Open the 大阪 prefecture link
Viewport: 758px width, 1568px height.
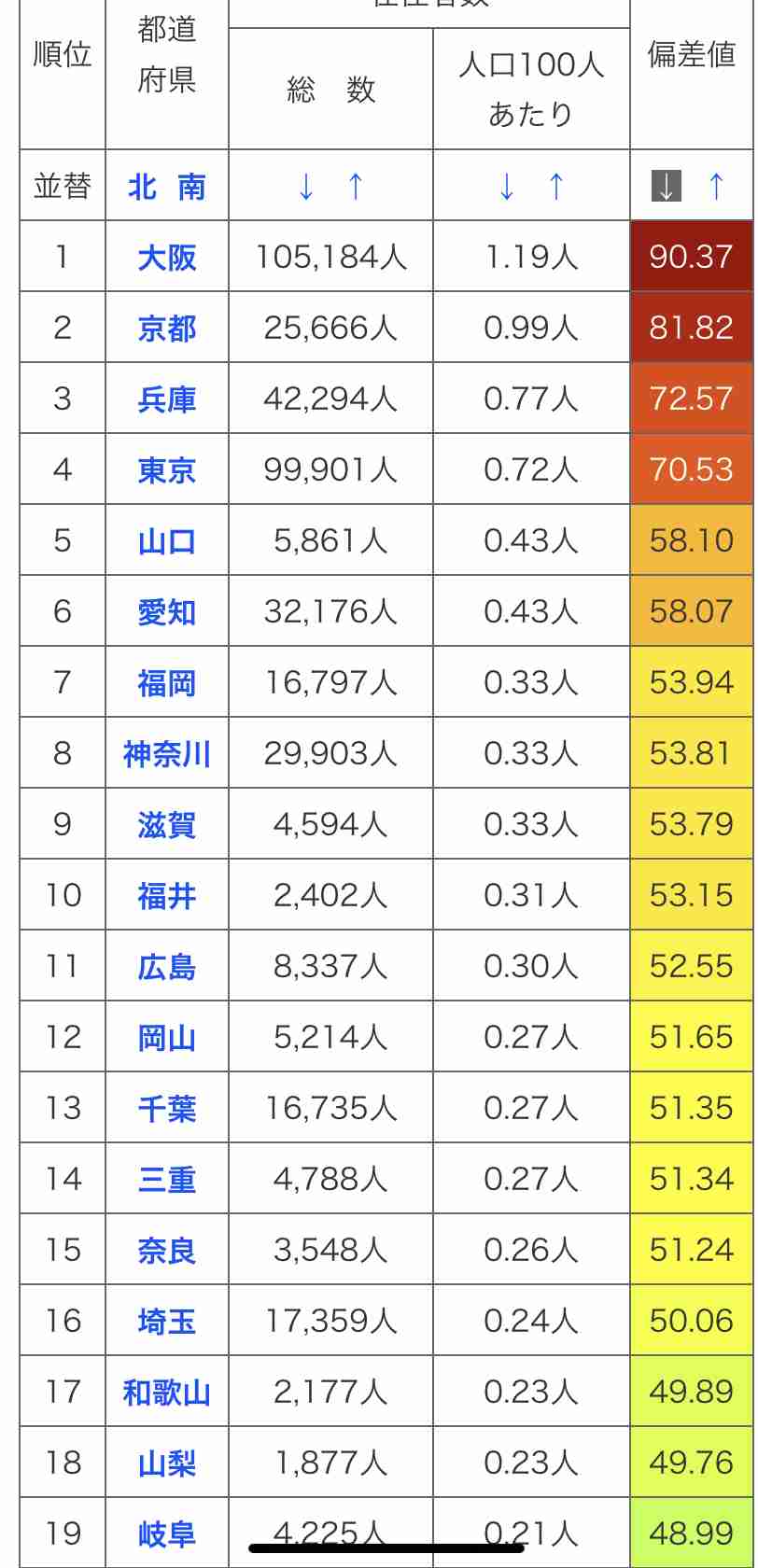(167, 257)
